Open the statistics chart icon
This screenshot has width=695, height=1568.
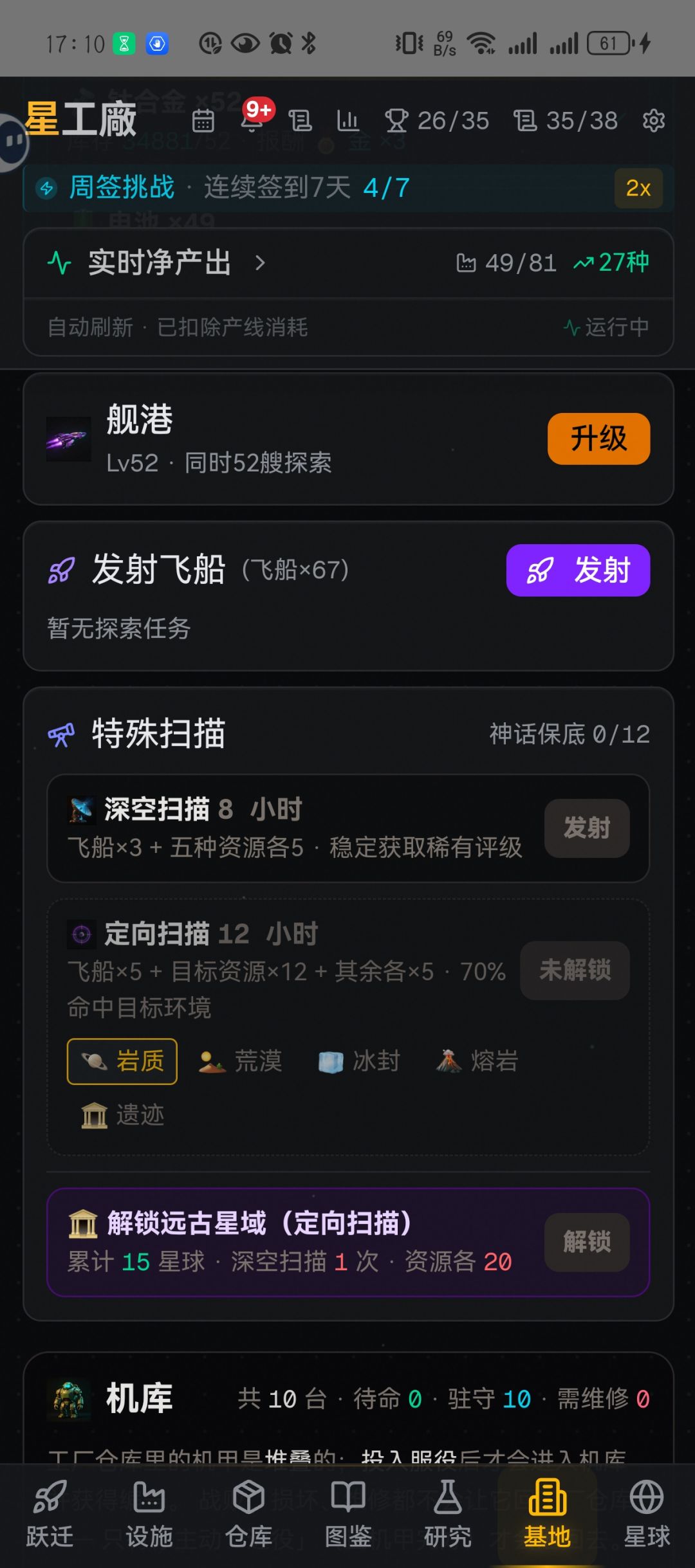coord(348,120)
